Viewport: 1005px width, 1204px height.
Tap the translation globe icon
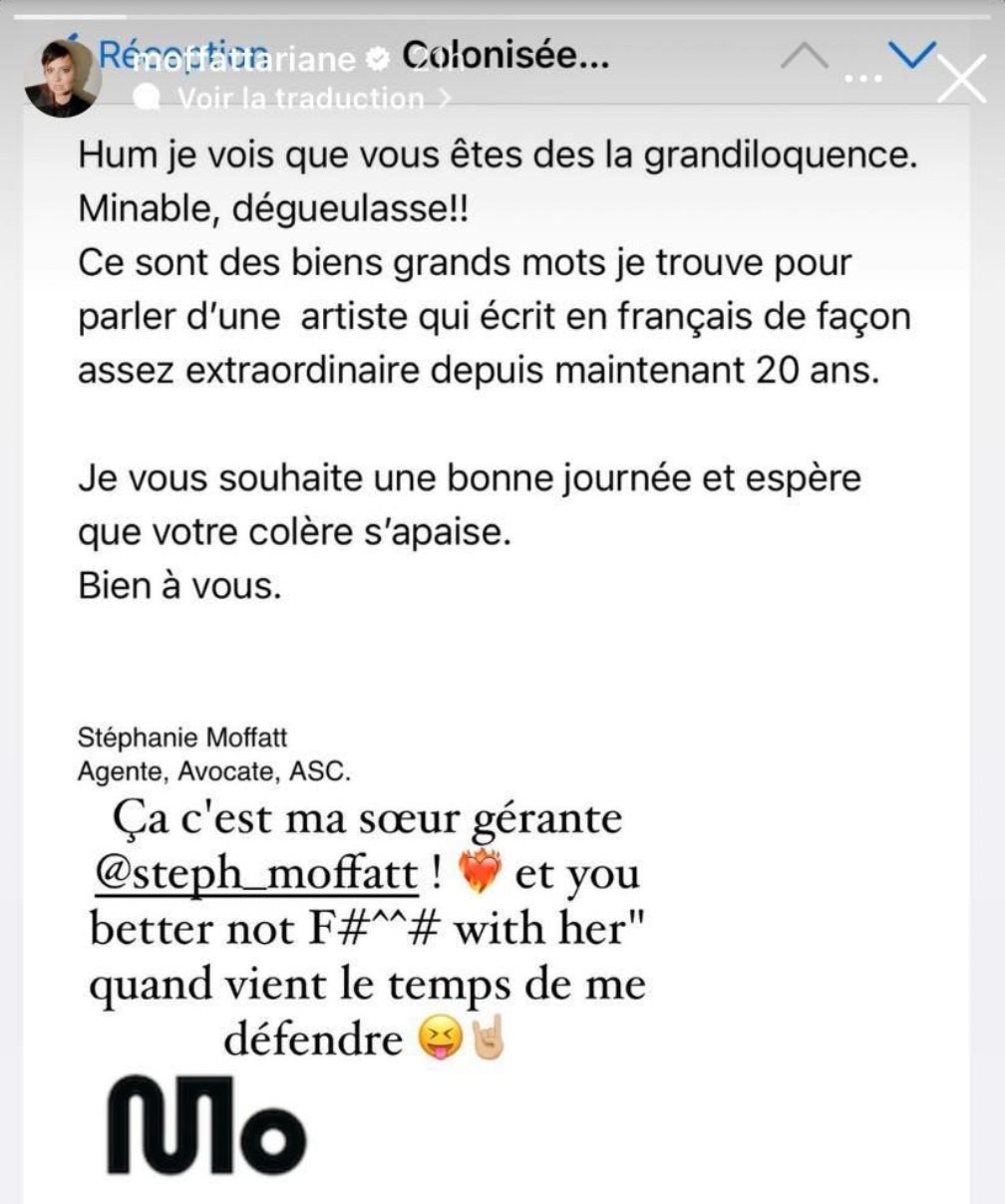(148, 99)
